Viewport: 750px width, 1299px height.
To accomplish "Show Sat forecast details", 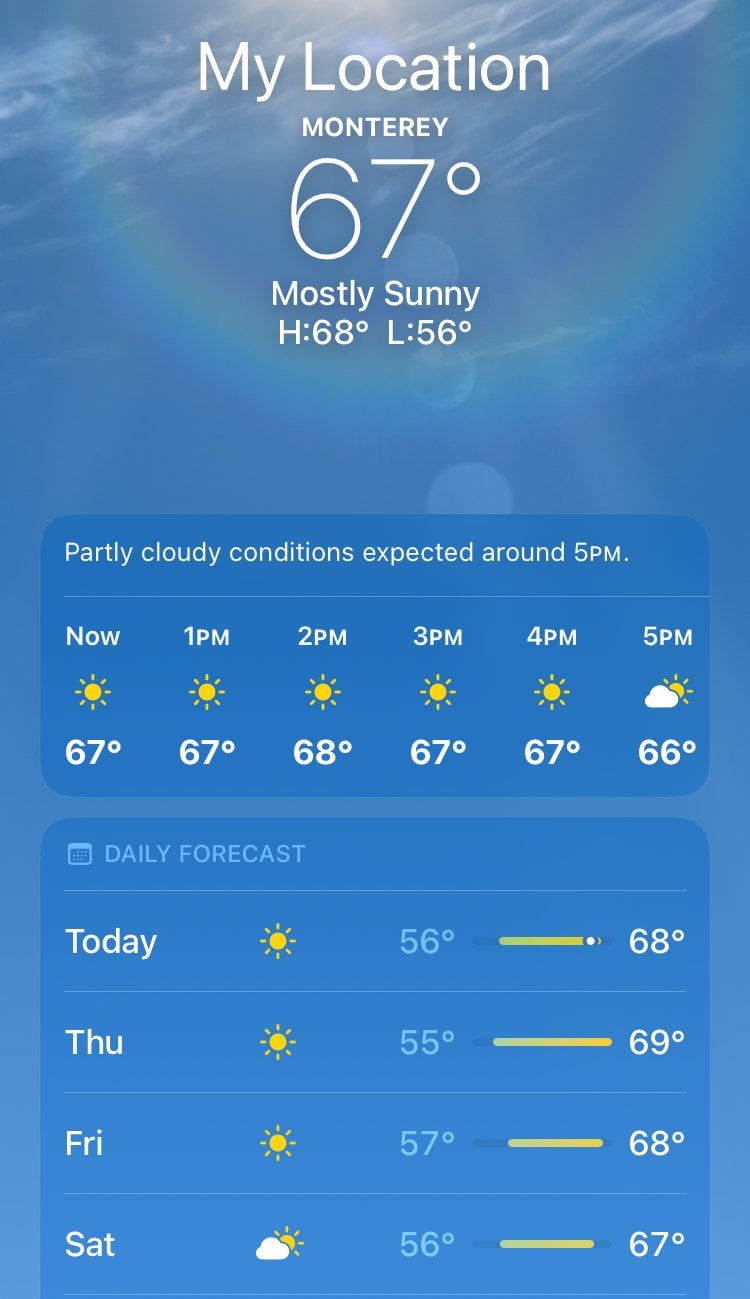I will point(375,1244).
